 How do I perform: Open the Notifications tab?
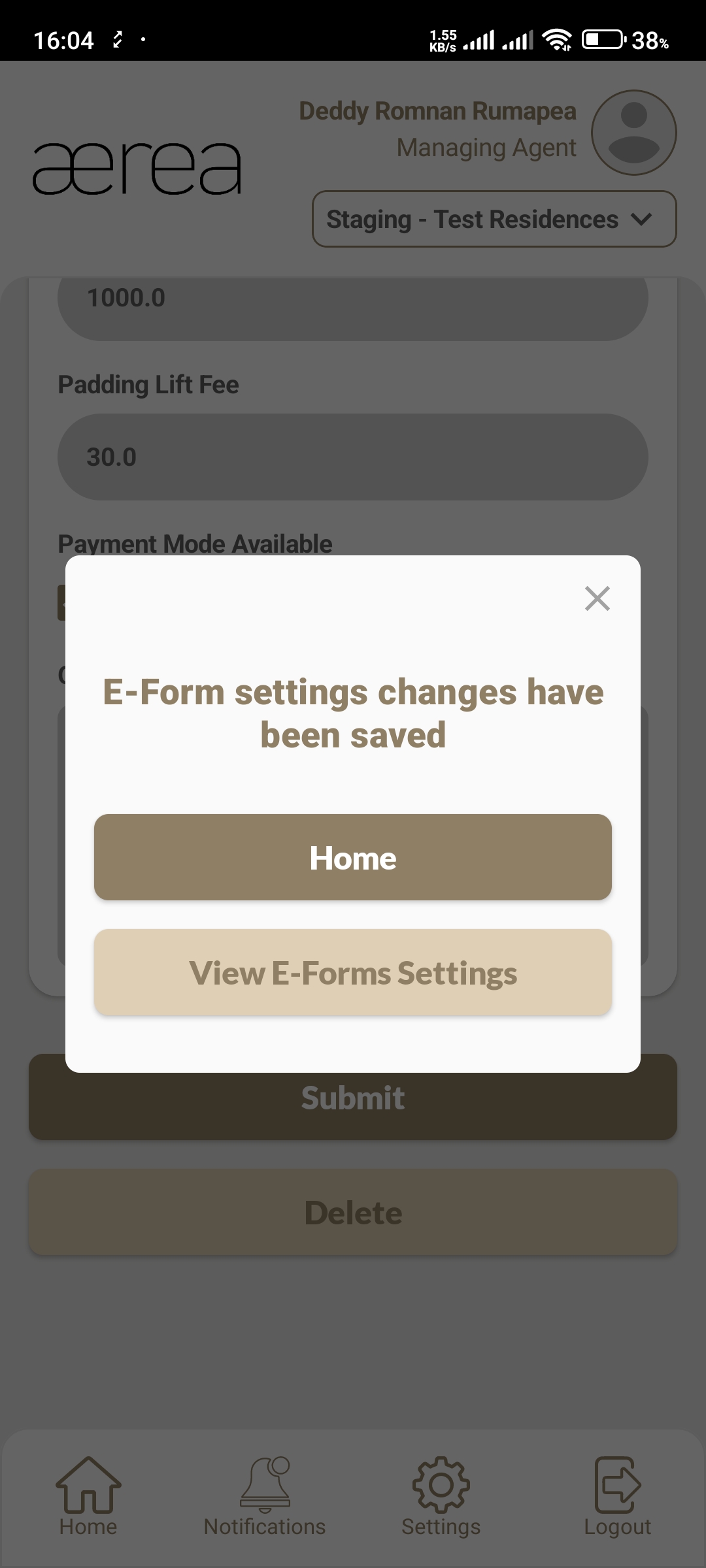tap(265, 1496)
